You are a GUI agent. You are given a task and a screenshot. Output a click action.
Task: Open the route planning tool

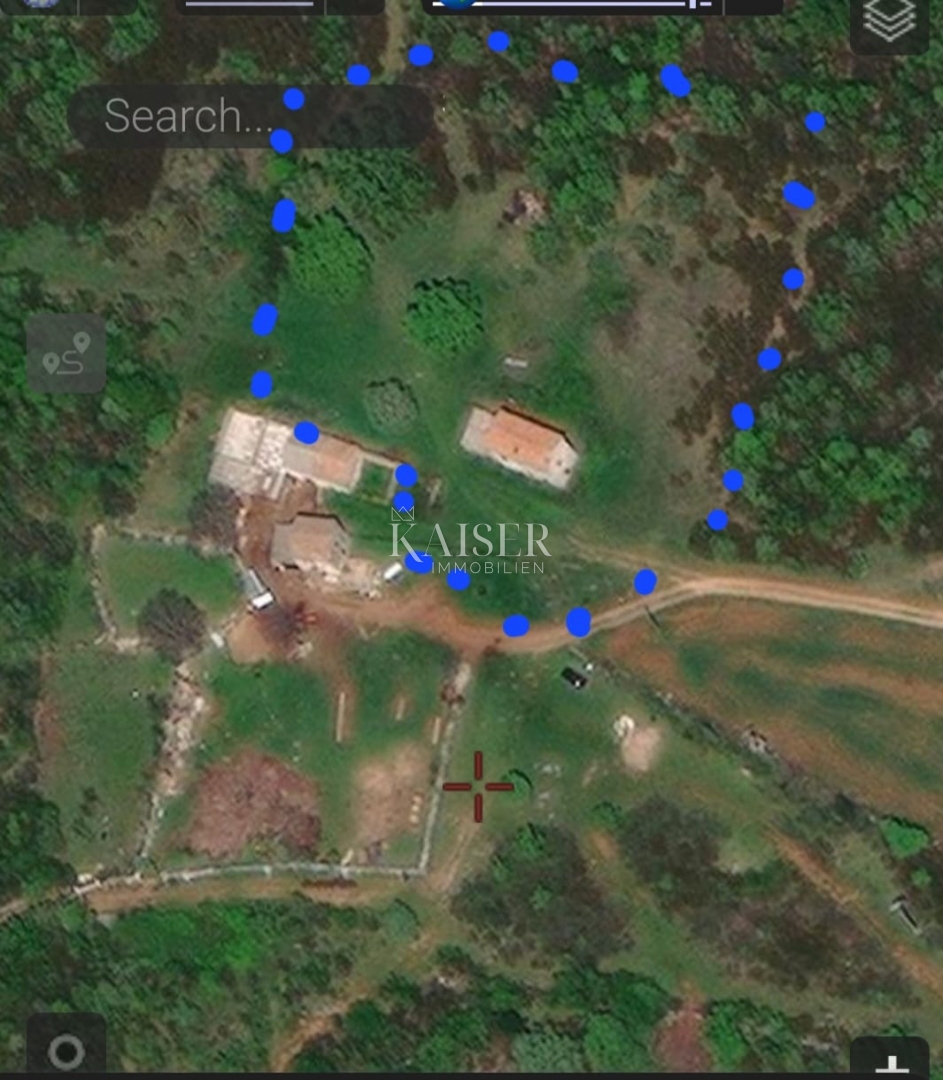pos(66,353)
